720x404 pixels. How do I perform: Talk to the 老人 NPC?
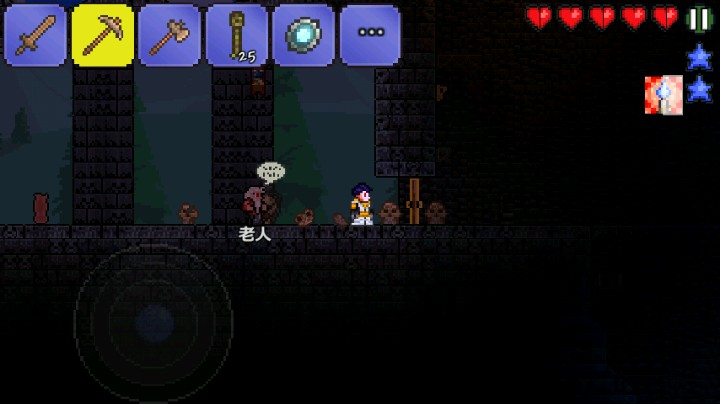260,205
